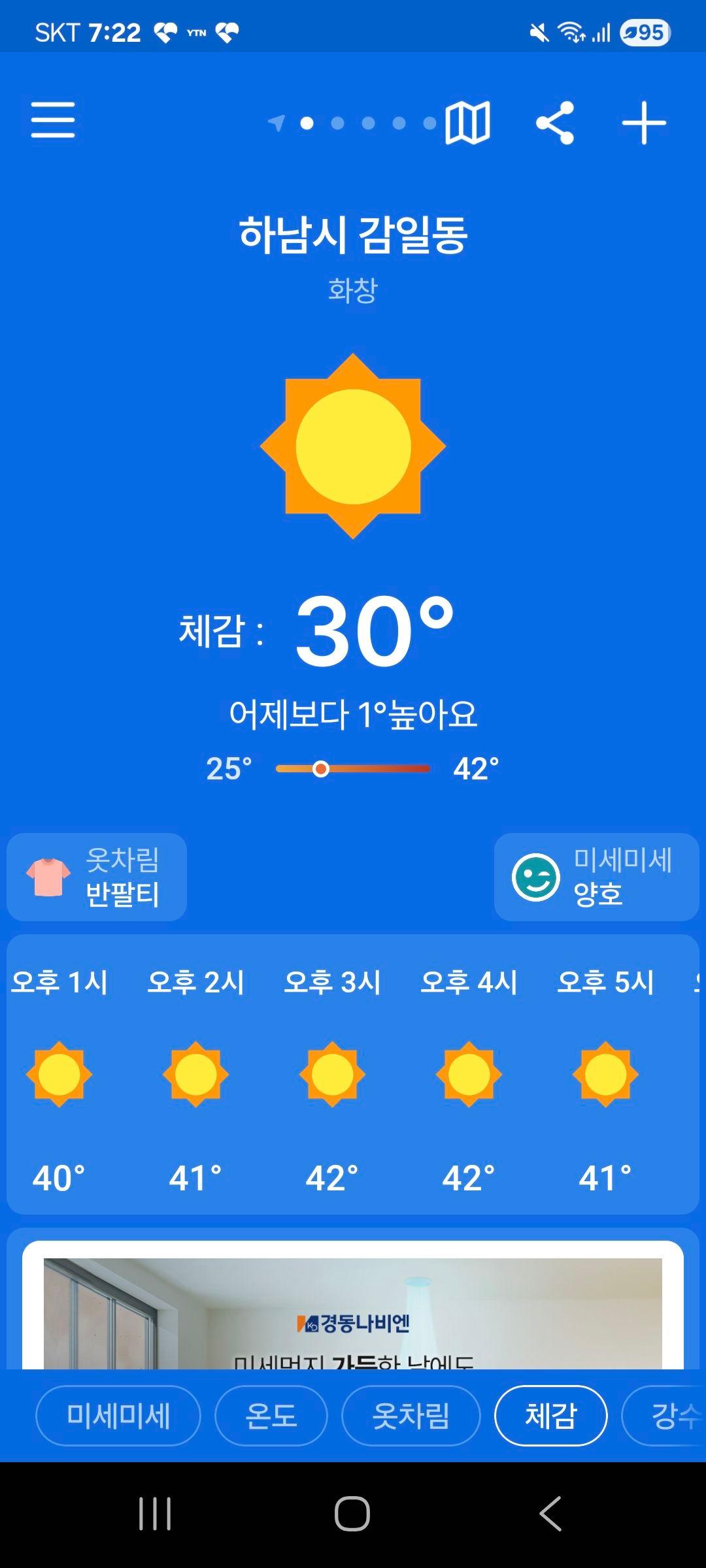The height and width of the screenshot is (1568, 706).
Task: Open the 경동나비엔 ad banner
Action: click(x=353, y=1313)
